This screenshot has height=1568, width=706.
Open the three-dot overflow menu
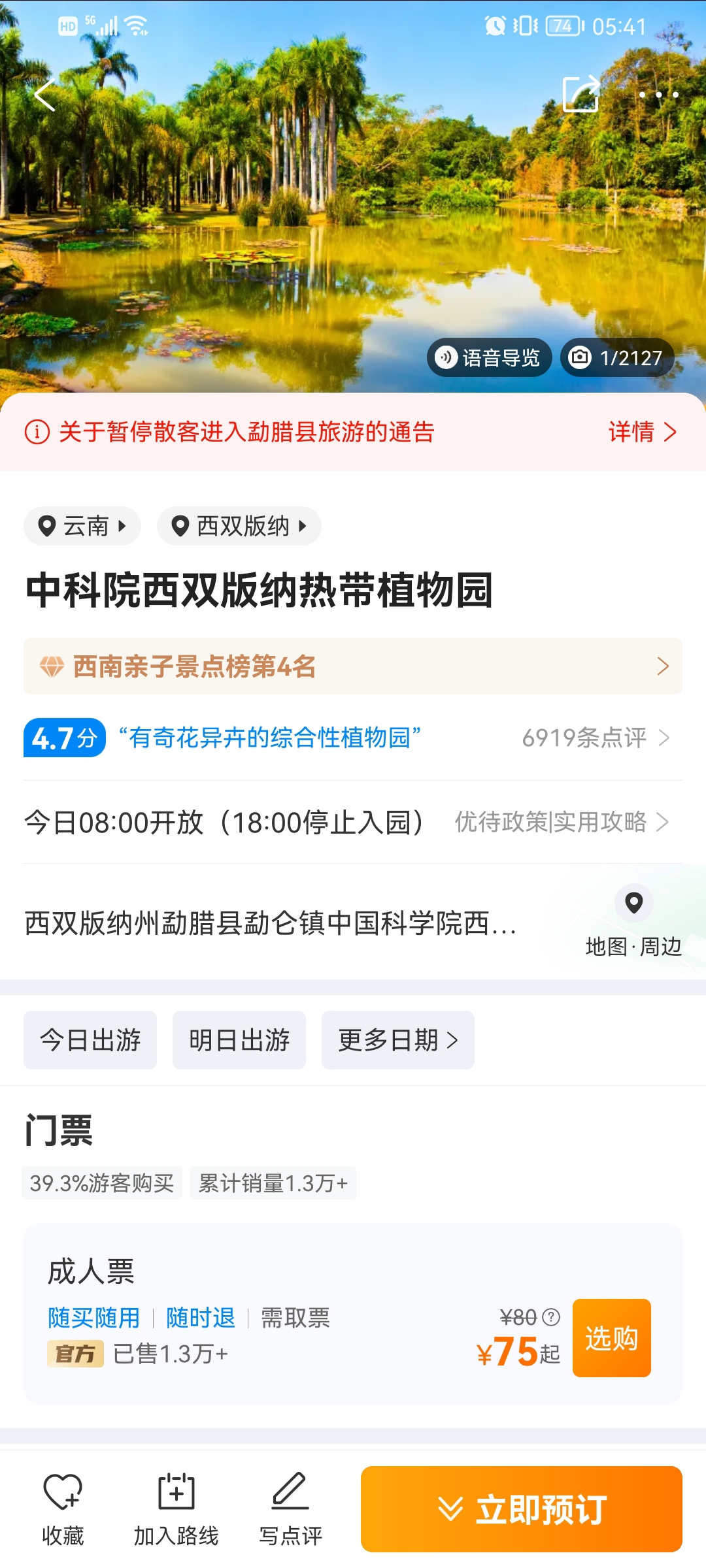pyautogui.click(x=658, y=95)
